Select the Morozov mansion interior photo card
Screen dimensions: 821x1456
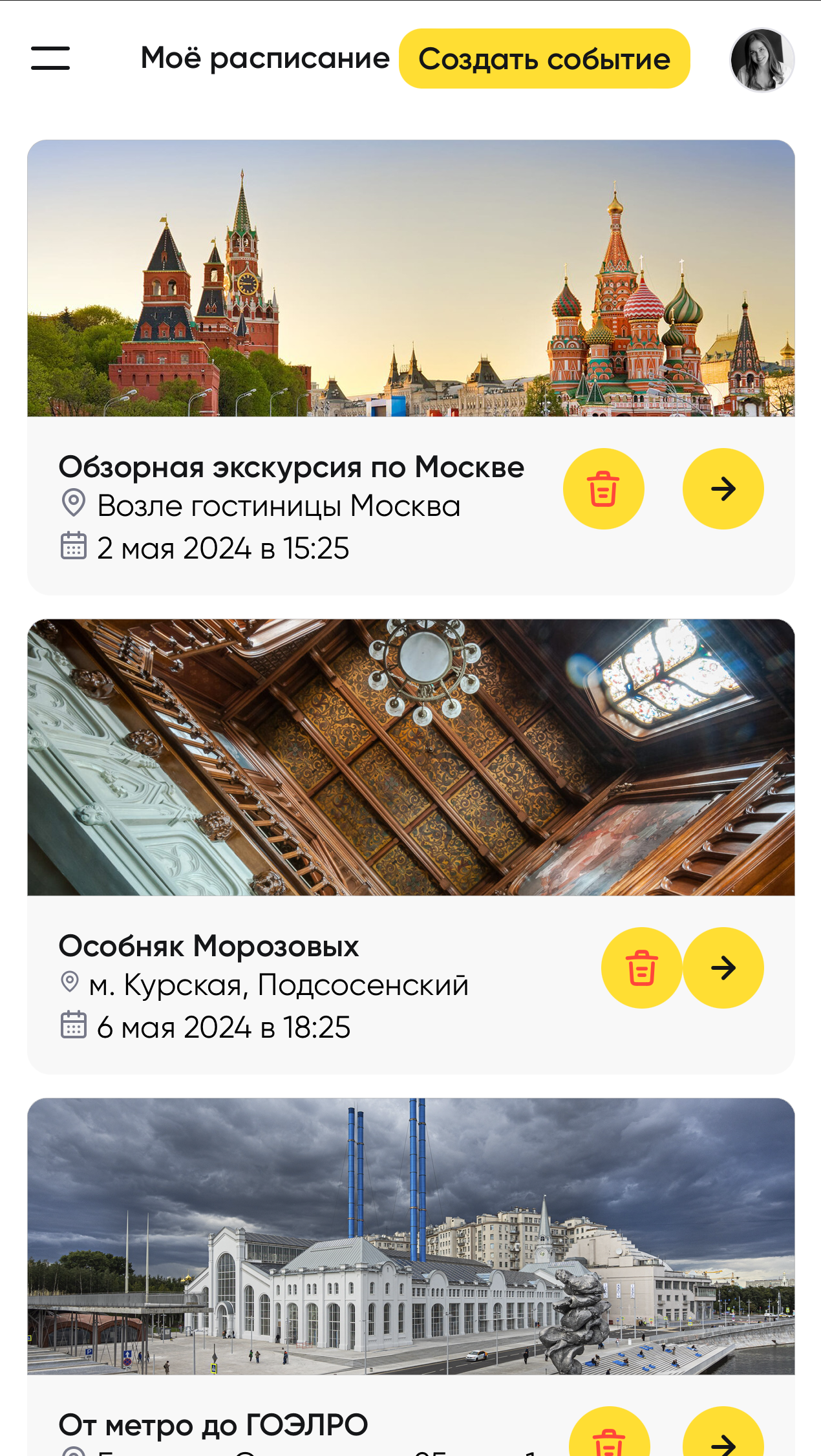(411, 757)
